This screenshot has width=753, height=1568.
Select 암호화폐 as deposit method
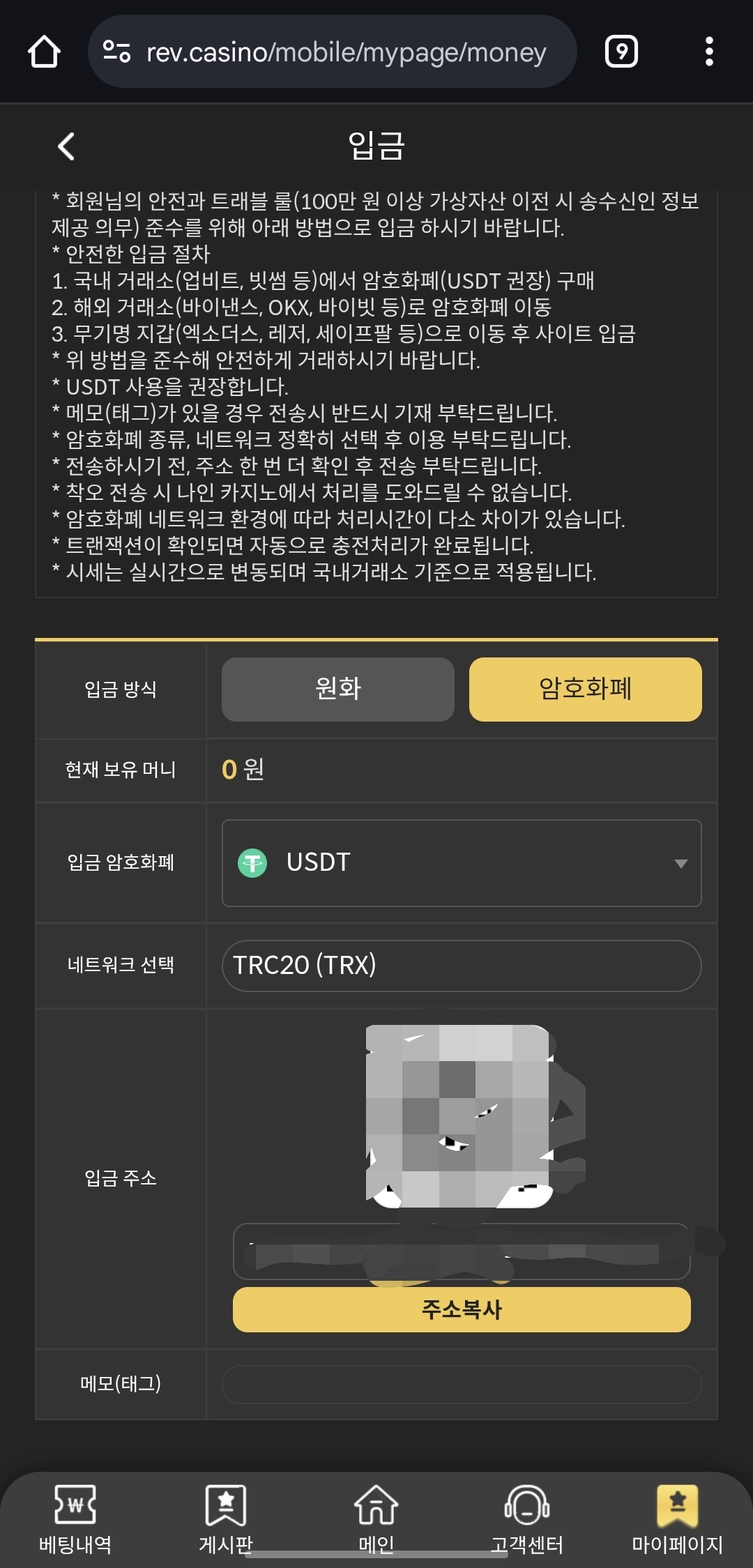(x=585, y=689)
